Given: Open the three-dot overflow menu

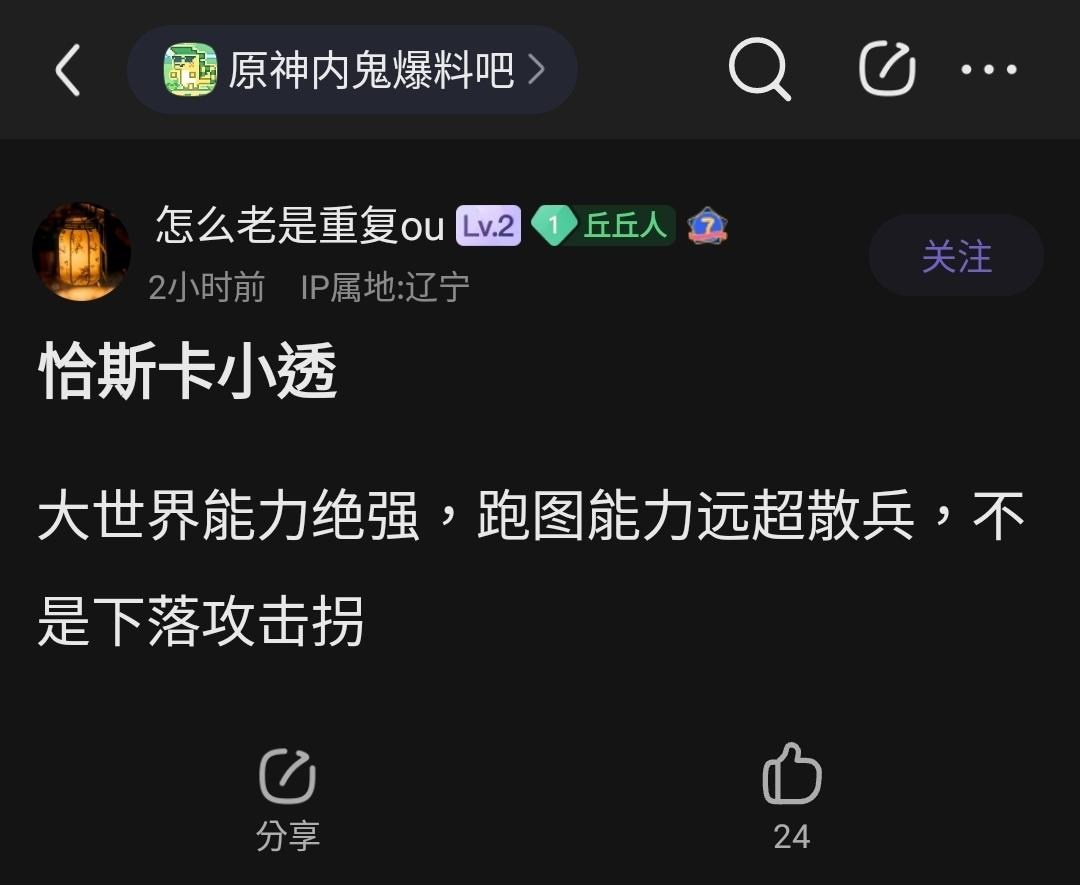Looking at the screenshot, I should [988, 70].
